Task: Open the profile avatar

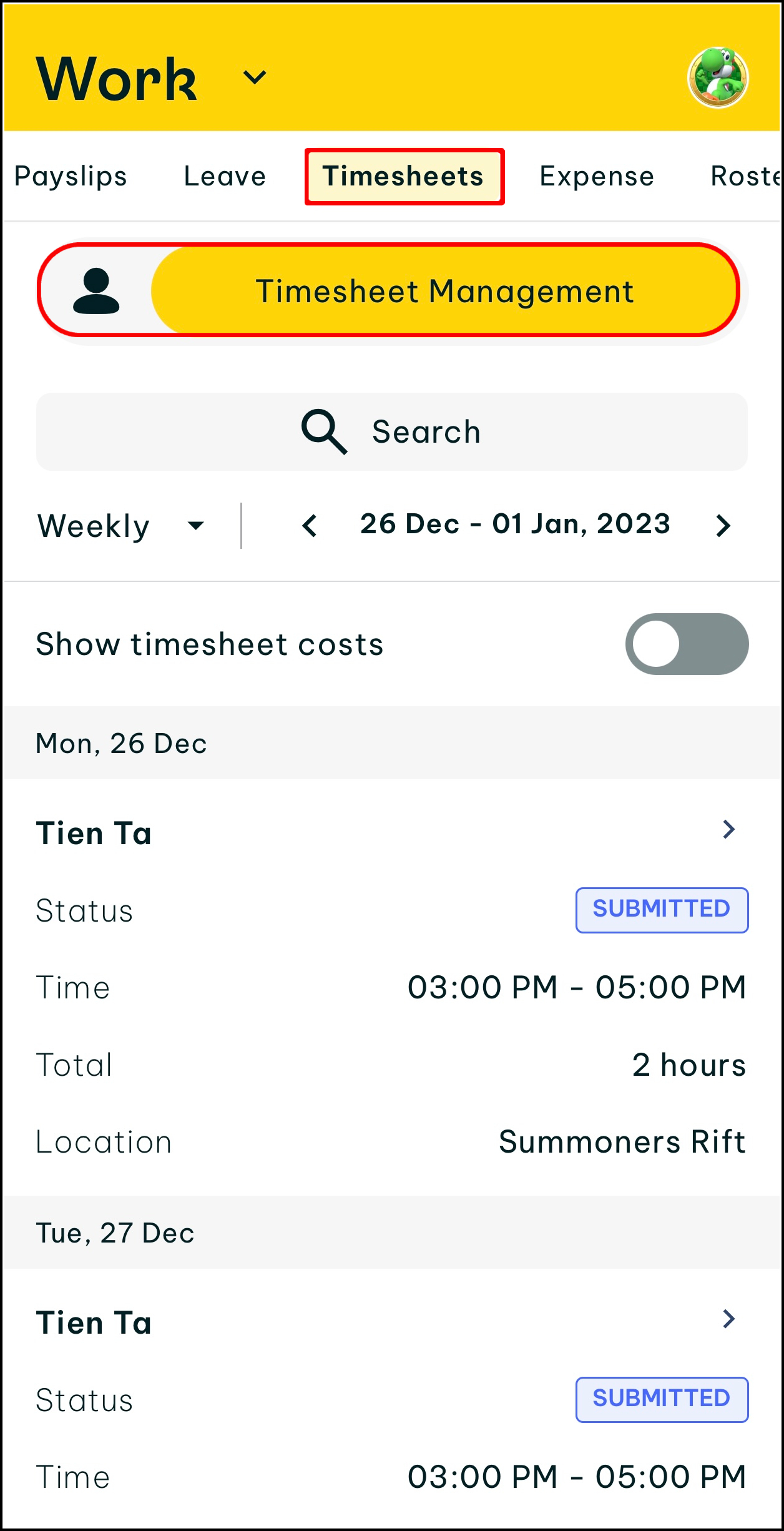Action: 717,78
